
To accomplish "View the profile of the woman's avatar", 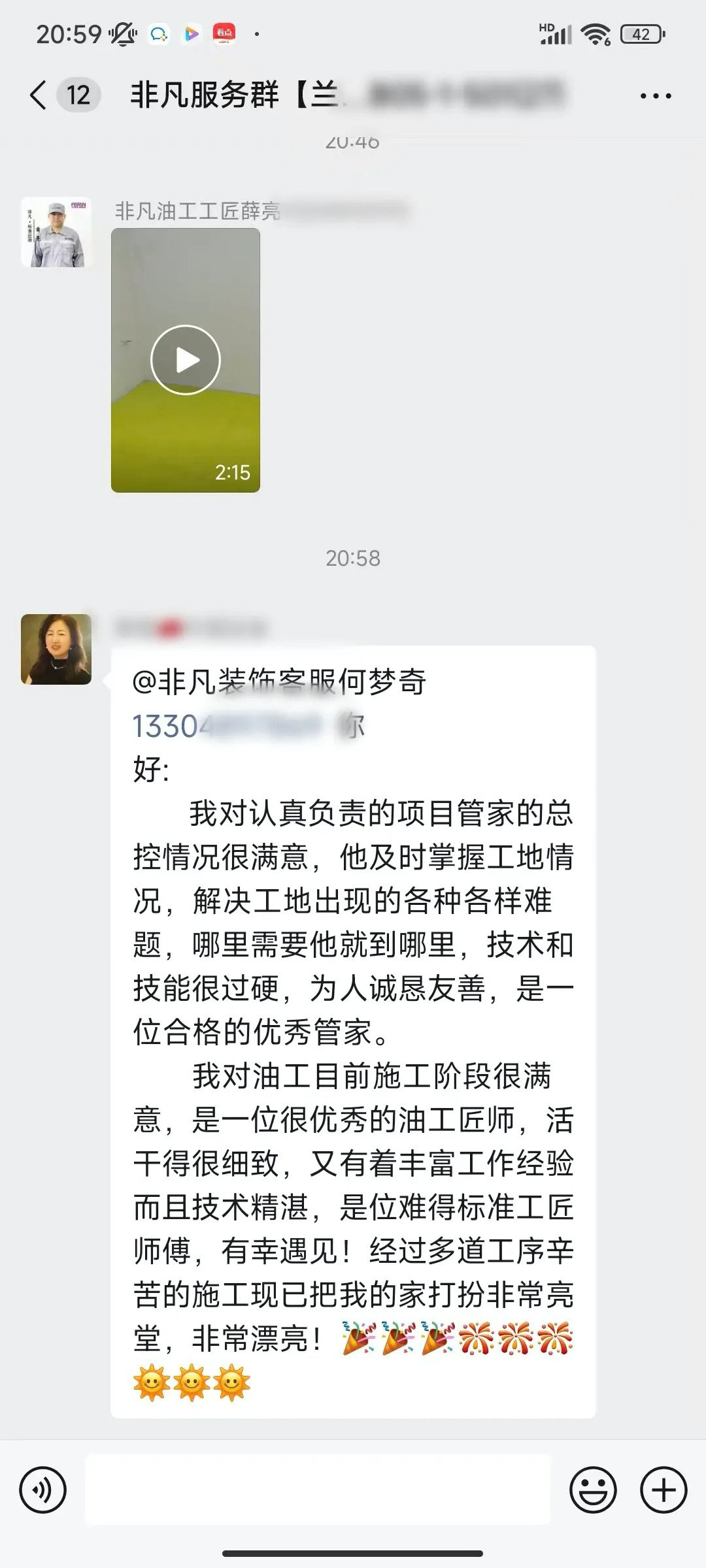I will click(x=56, y=649).
